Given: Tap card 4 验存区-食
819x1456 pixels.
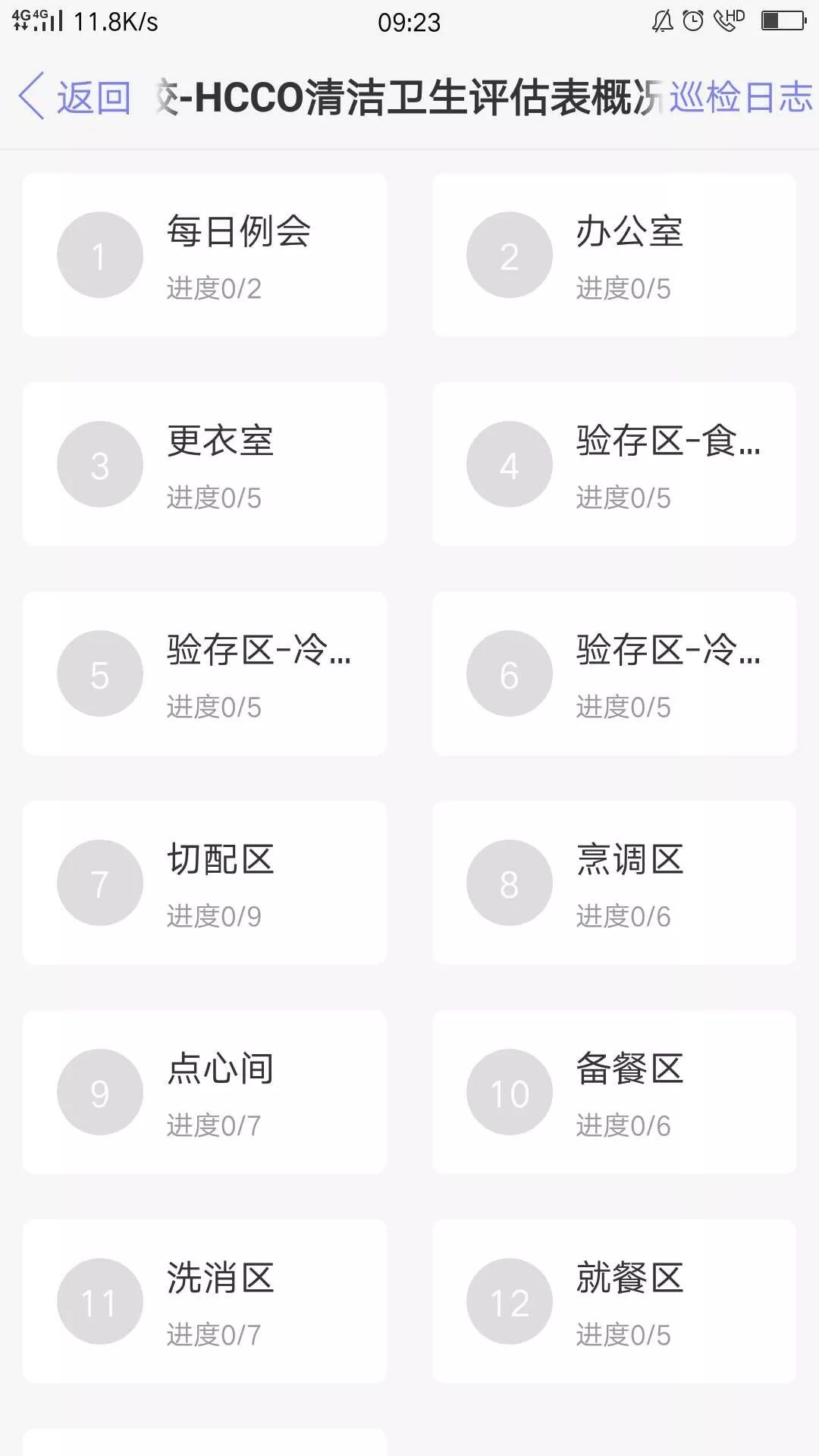Looking at the screenshot, I should click(x=614, y=464).
